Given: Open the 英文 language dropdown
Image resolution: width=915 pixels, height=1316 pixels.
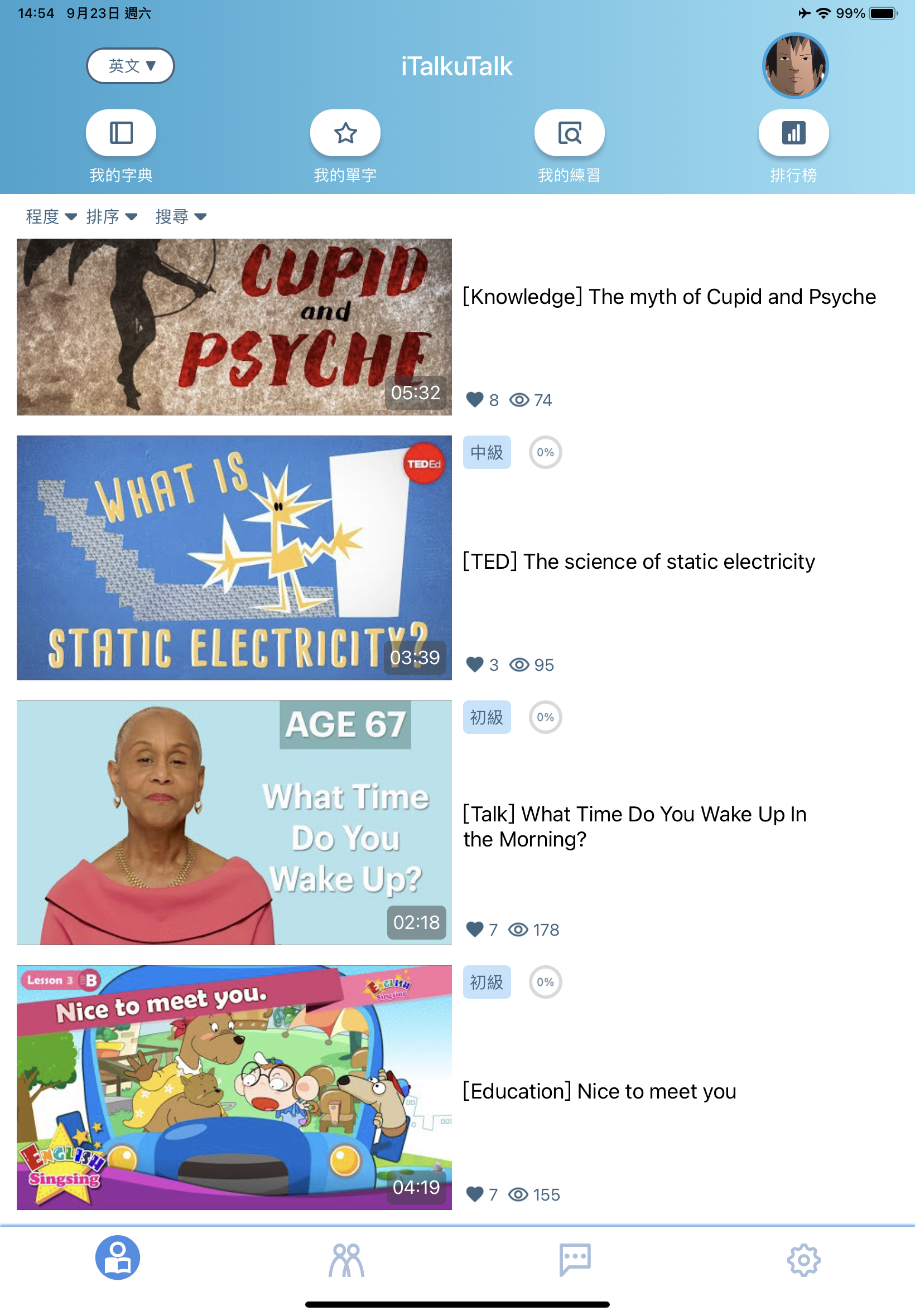Looking at the screenshot, I should pyautogui.click(x=130, y=66).
